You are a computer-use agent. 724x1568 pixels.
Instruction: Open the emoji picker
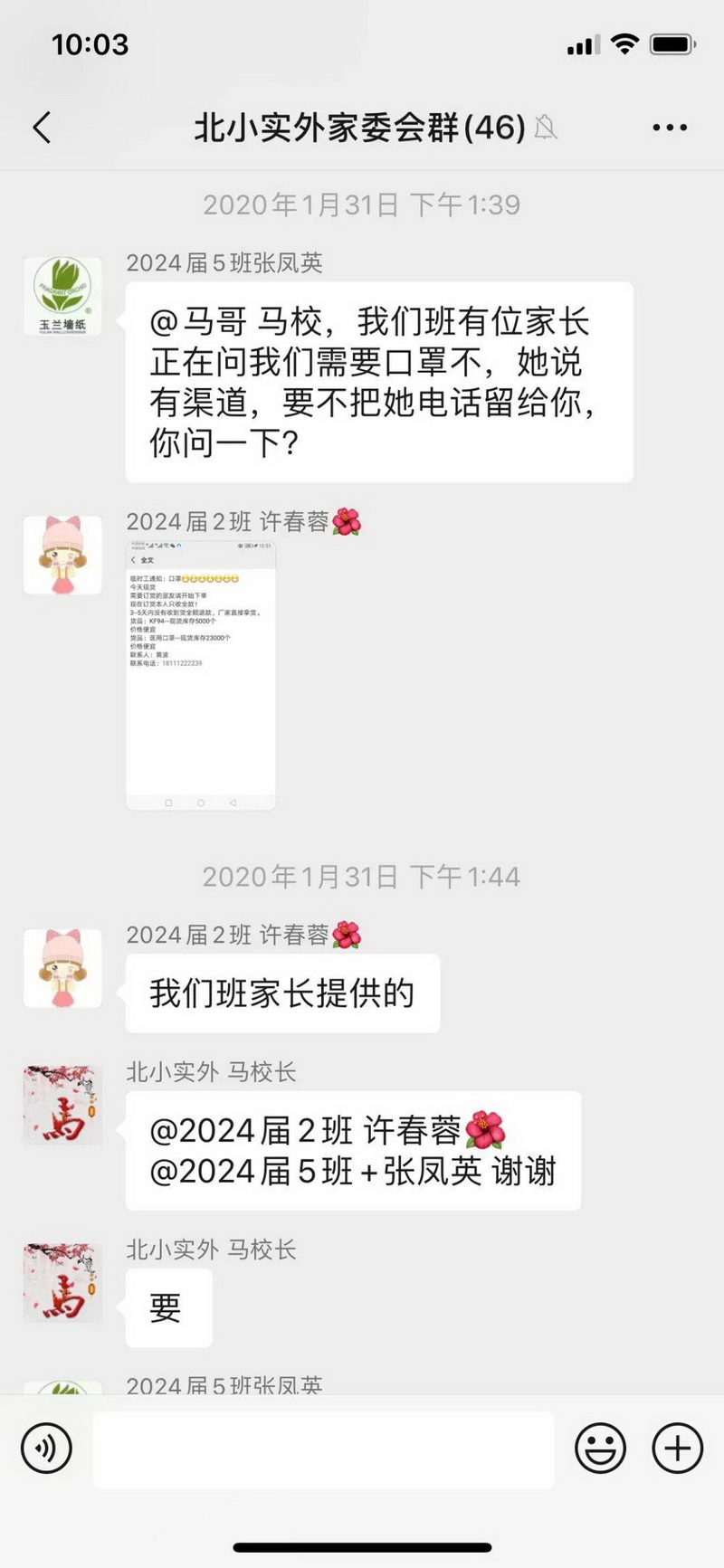[600, 1449]
